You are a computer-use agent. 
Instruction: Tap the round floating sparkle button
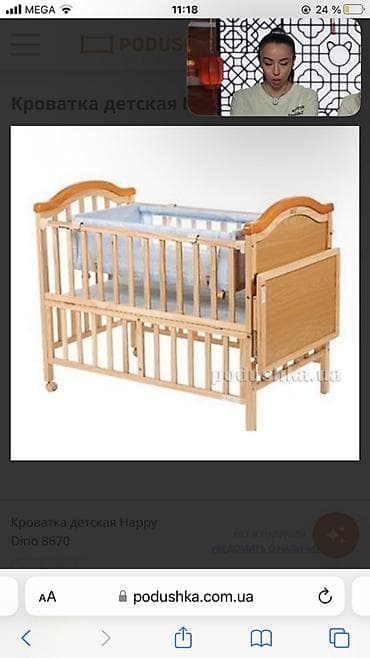point(336,535)
